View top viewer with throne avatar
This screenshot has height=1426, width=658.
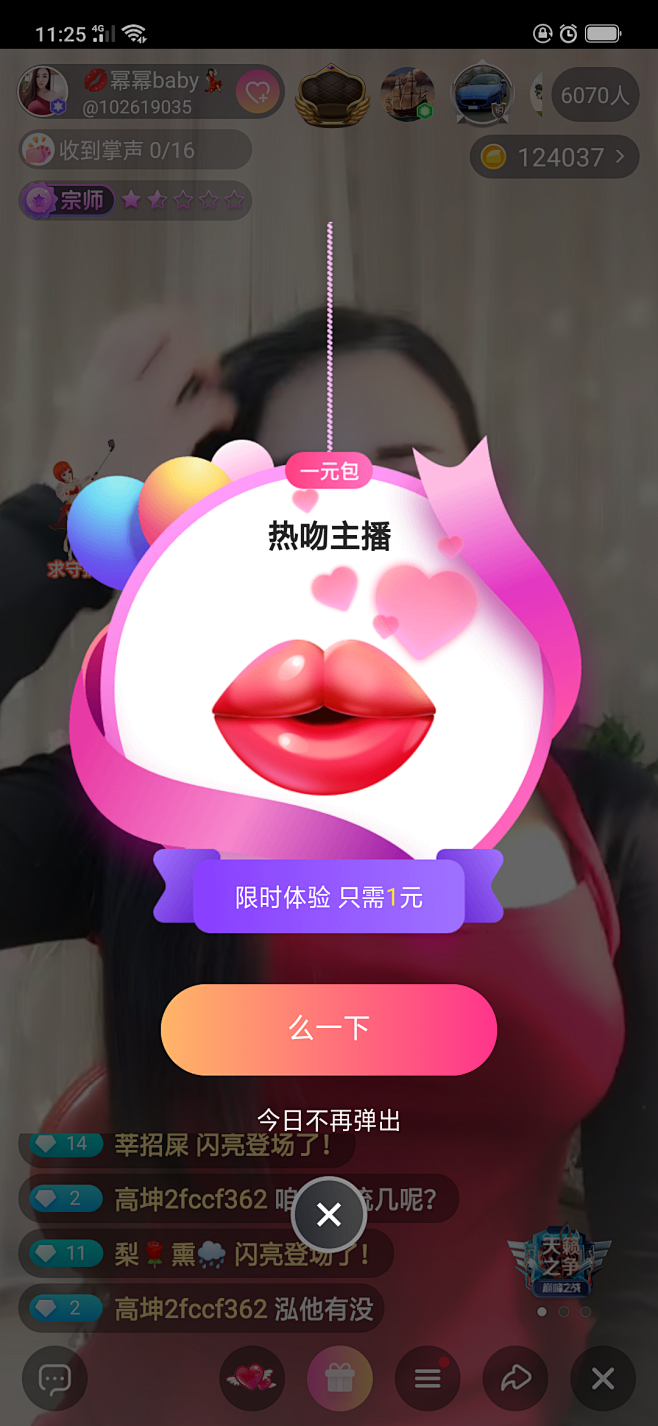[334, 95]
